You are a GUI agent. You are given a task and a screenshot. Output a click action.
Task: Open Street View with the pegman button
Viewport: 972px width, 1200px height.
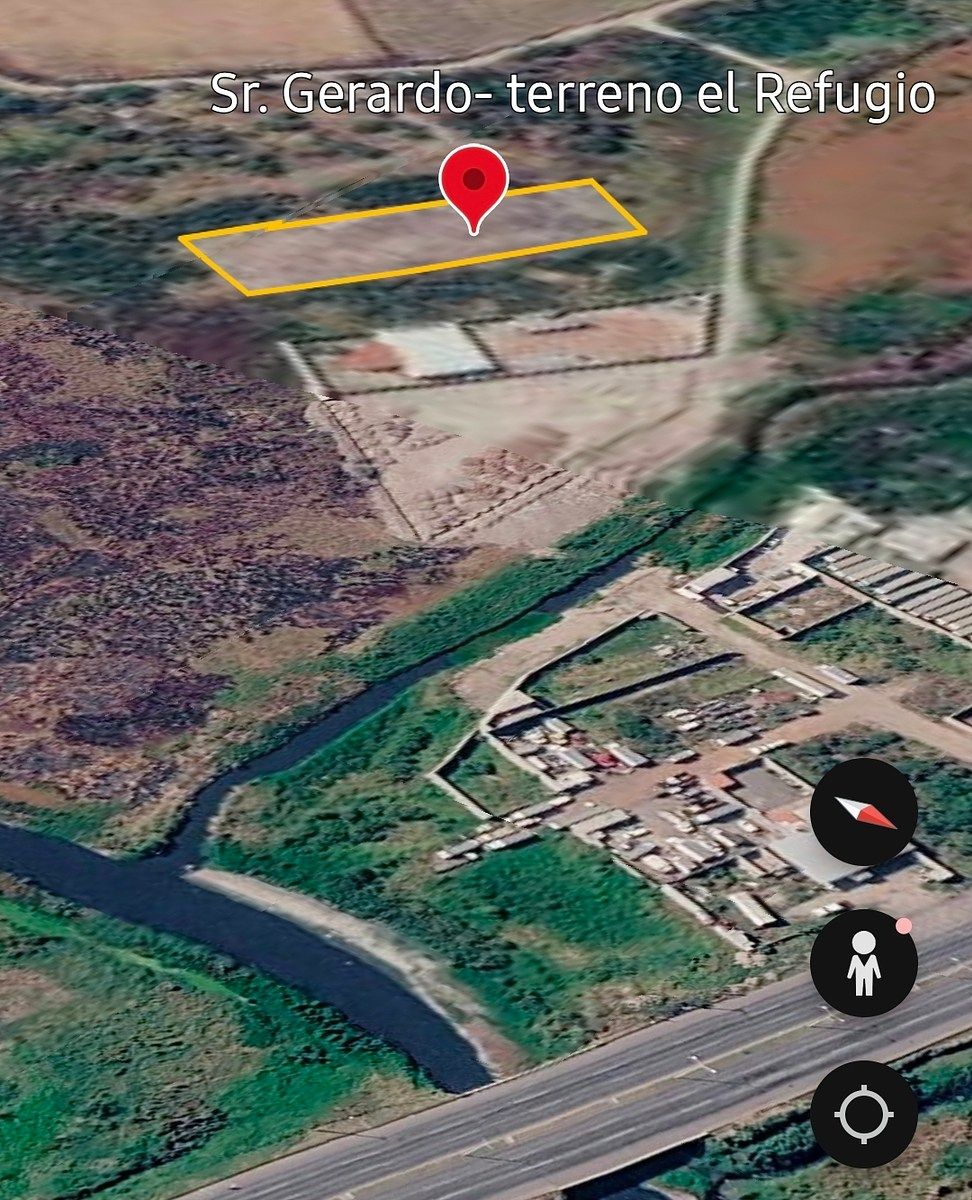864,964
